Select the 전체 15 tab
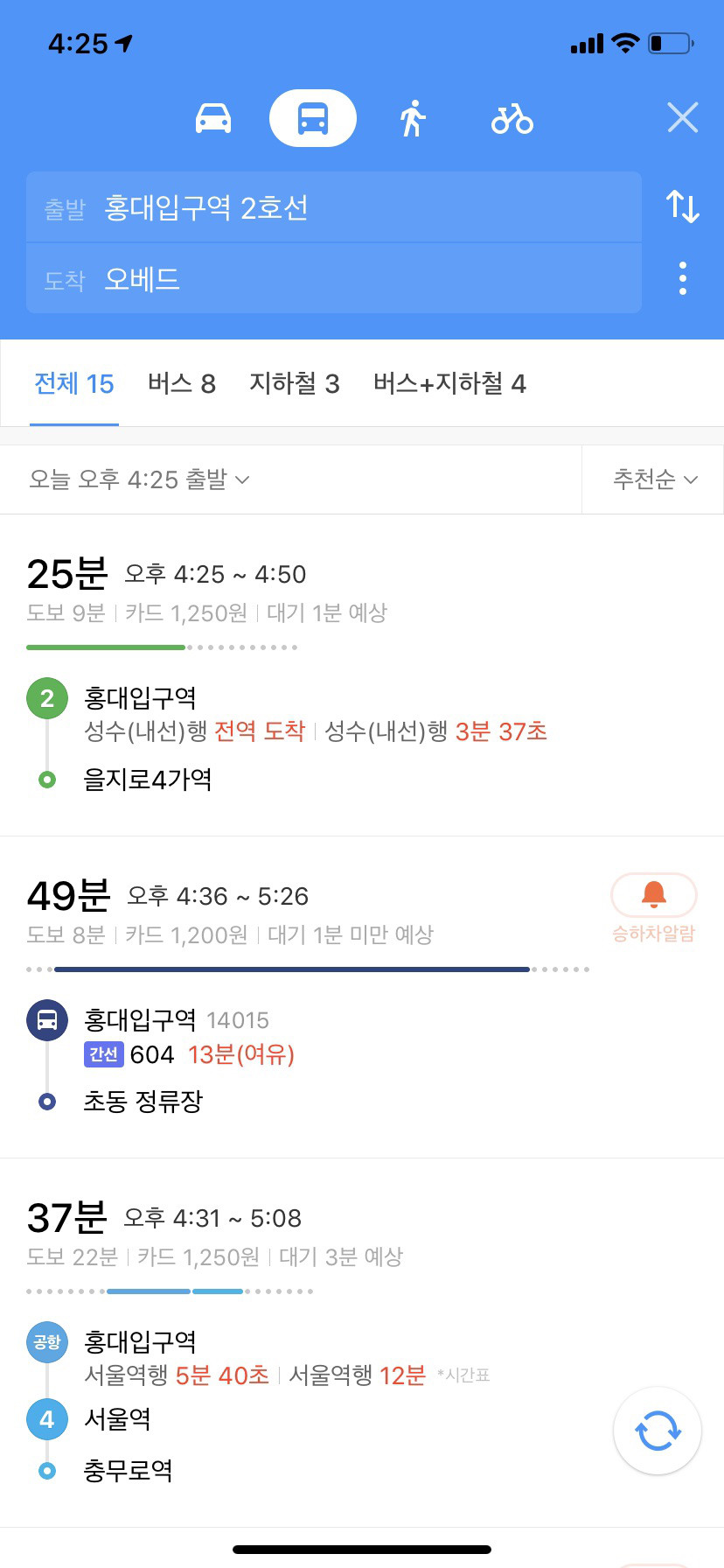Image resolution: width=724 pixels, height=1568 pixels. 74,383
